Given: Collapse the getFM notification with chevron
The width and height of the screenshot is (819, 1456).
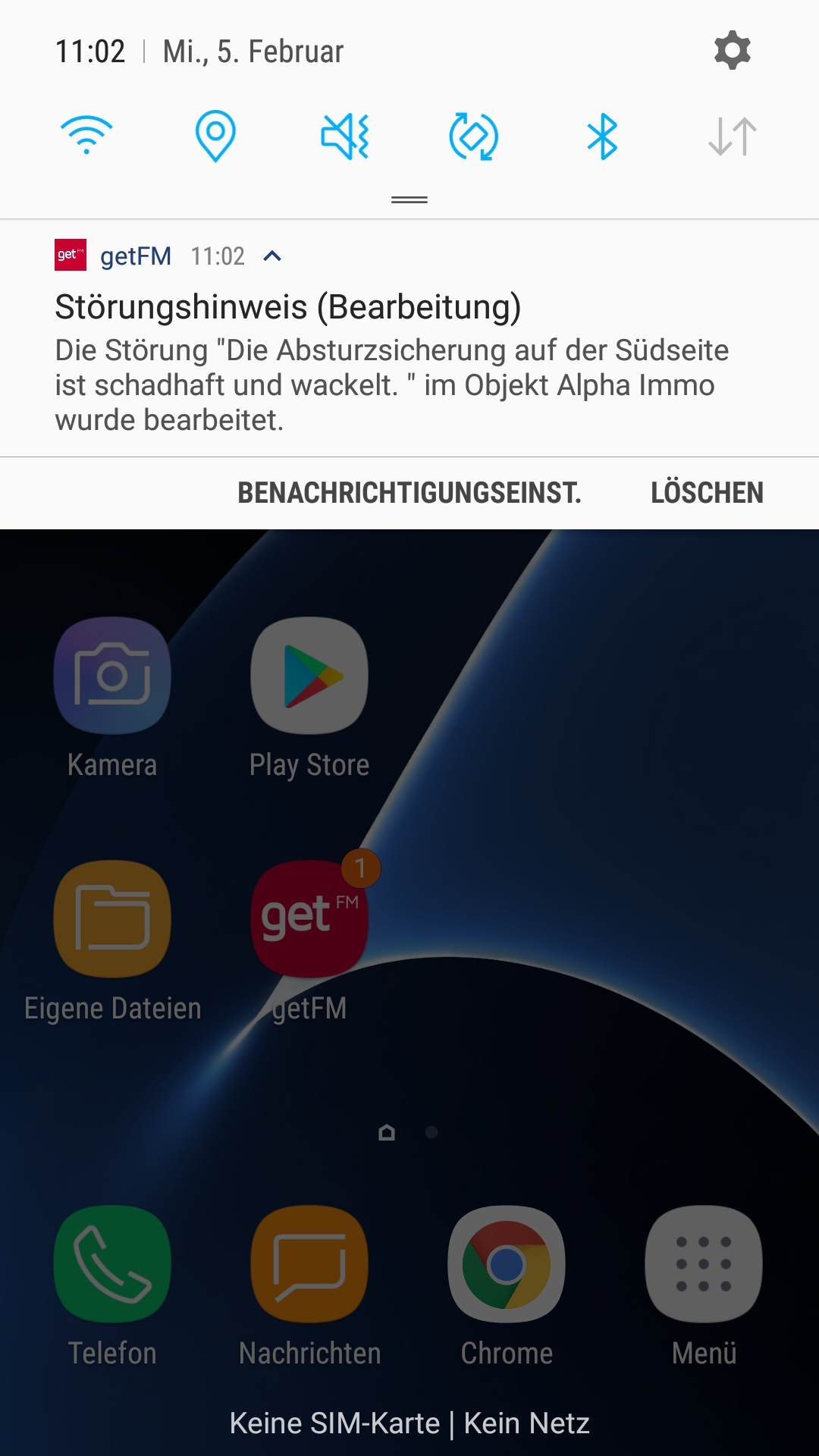Looking at the screenshot, I should (272, 256).
